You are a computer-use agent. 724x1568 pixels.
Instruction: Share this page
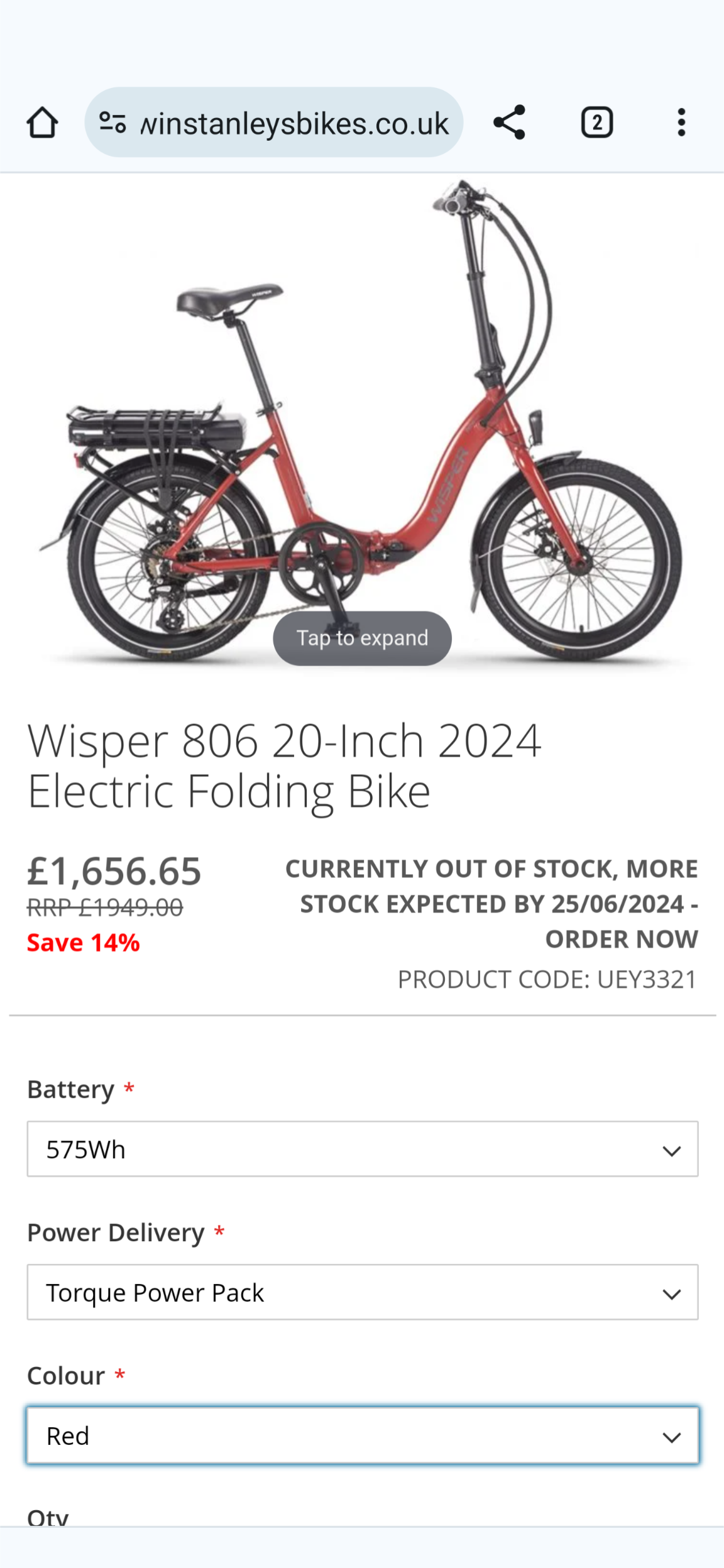pyautogui.click(x=509, y=123)
